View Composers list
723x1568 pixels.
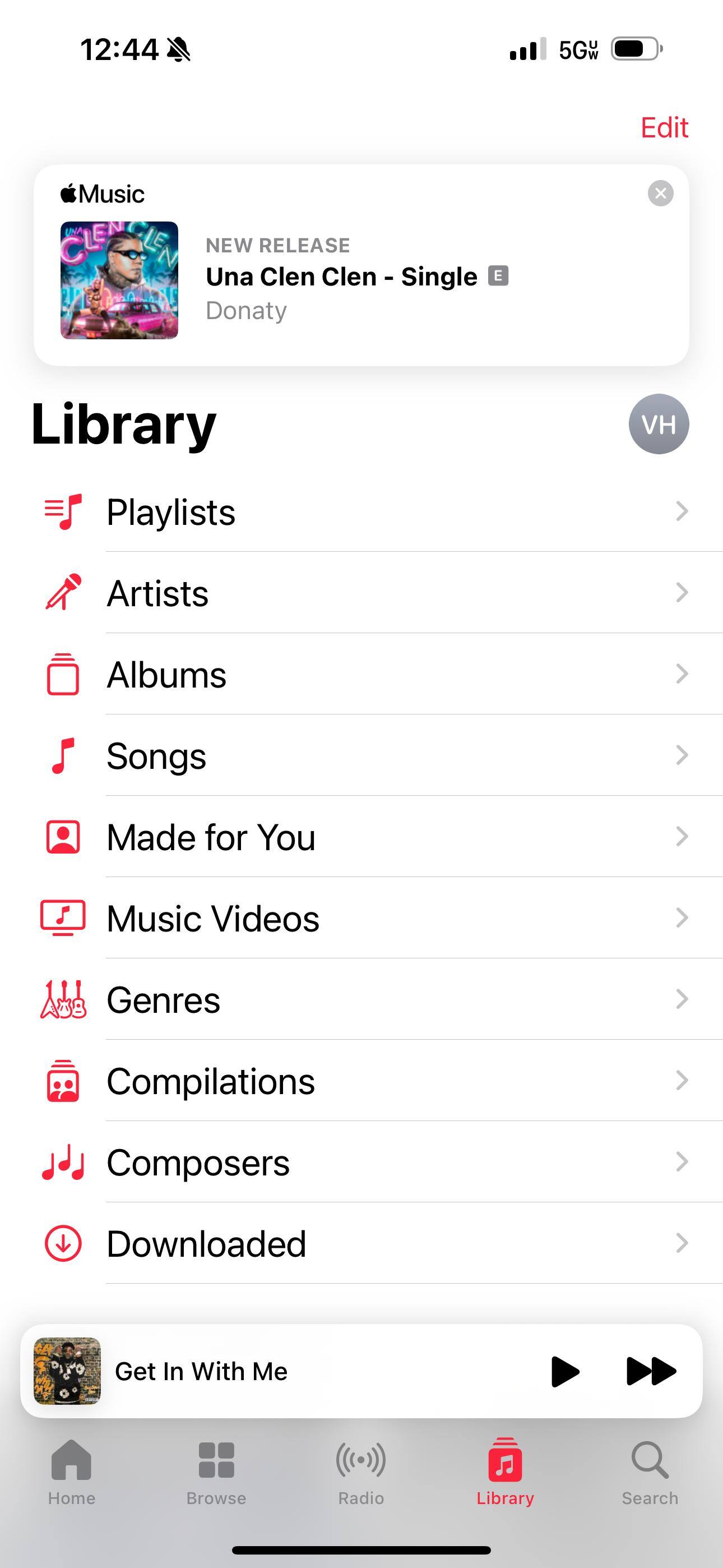click(365, 1163)
